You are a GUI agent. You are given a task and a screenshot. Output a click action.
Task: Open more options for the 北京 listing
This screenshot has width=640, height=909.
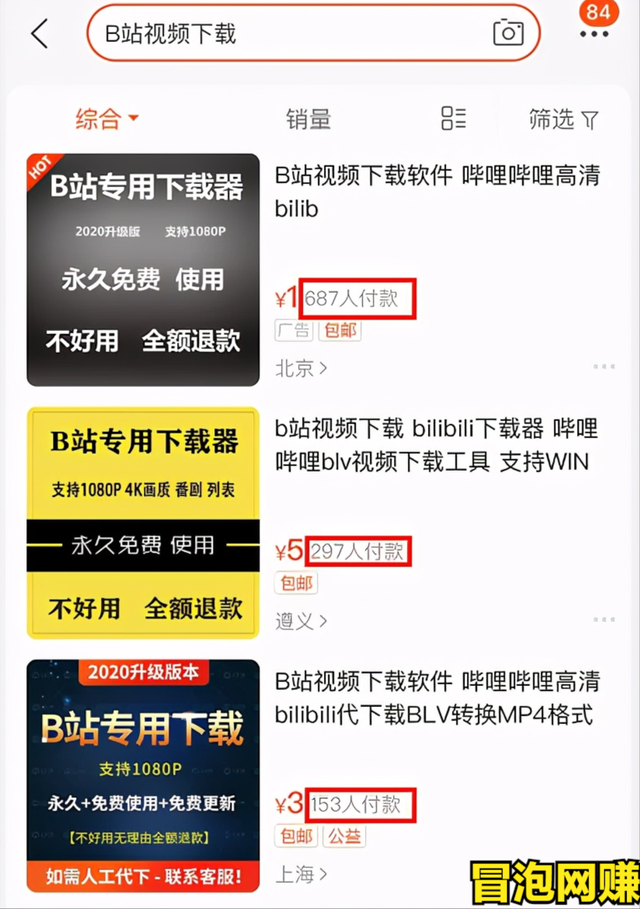[604, 367]
